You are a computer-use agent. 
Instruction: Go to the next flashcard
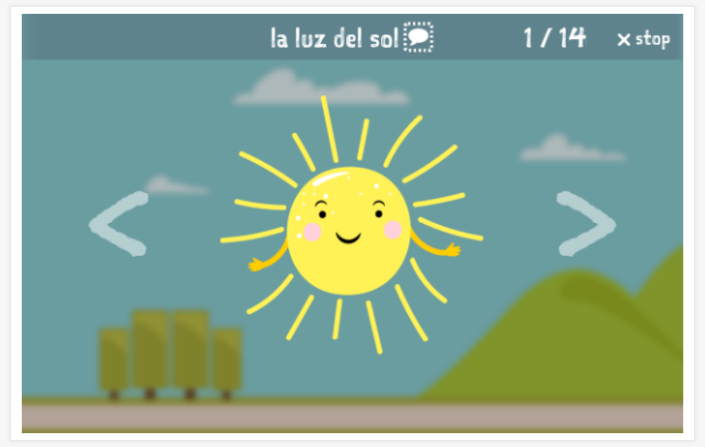point(586,224)
